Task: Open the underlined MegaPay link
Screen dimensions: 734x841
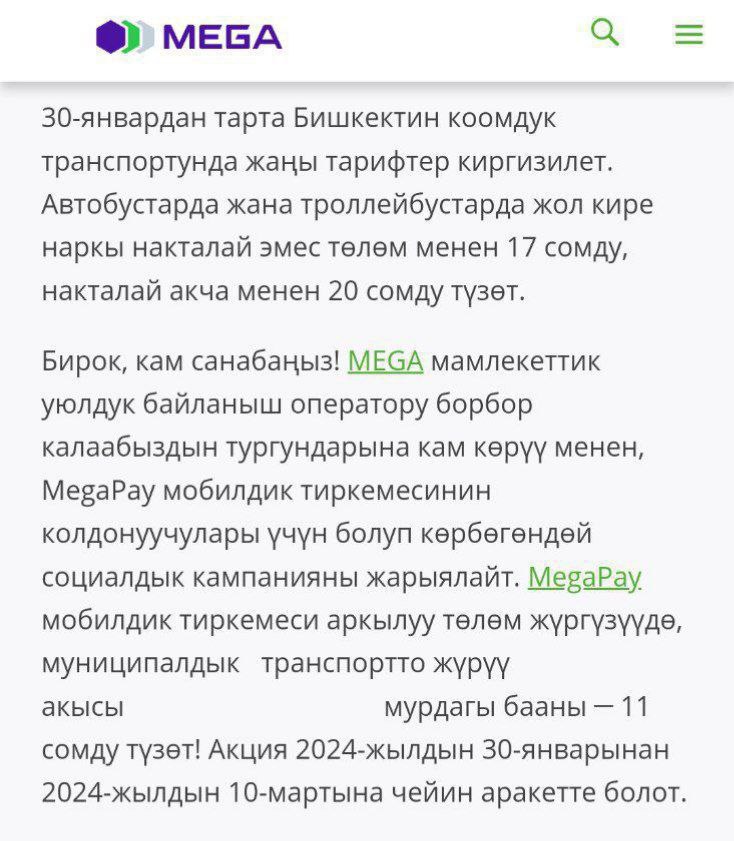Action: pyautogui.click(x=584, y=578)
